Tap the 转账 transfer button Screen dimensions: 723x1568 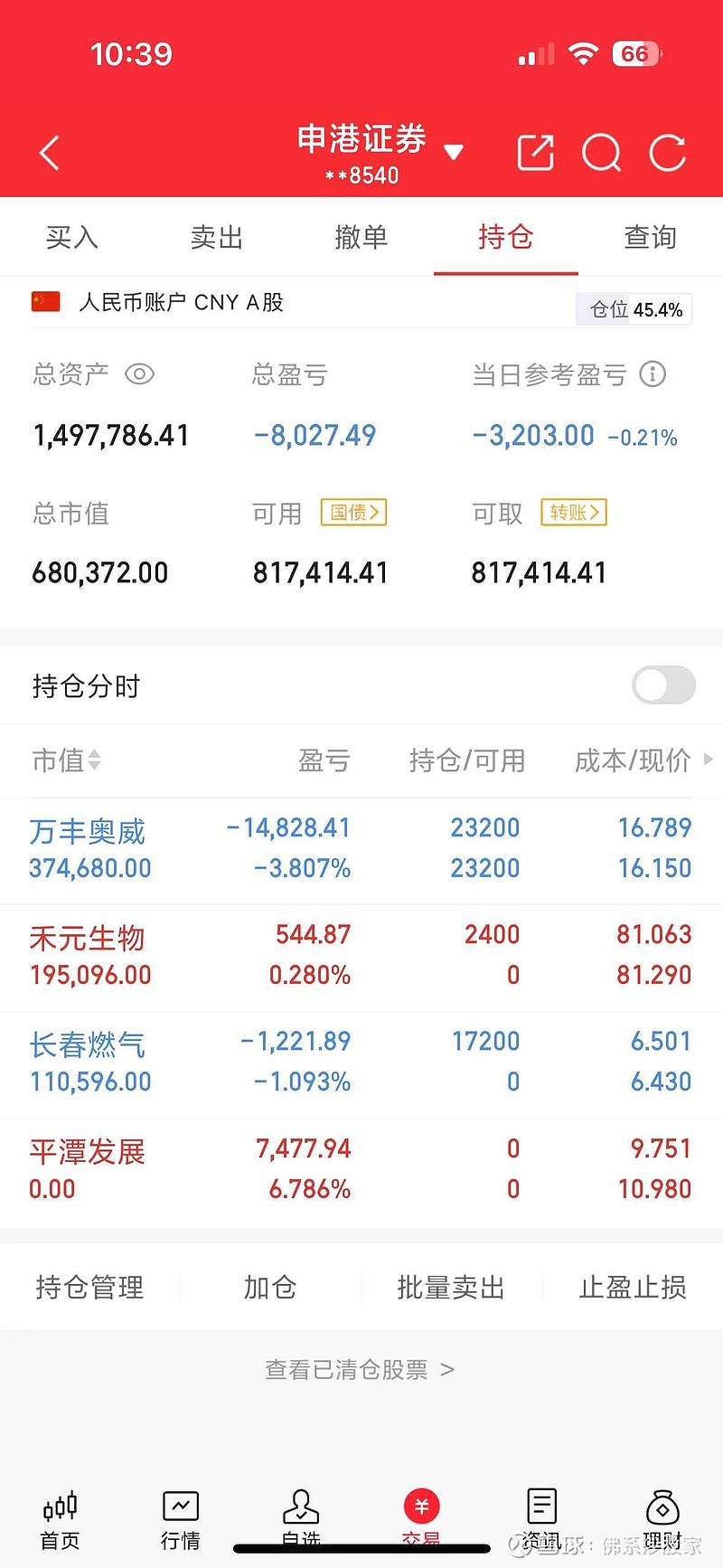(574, 513)
